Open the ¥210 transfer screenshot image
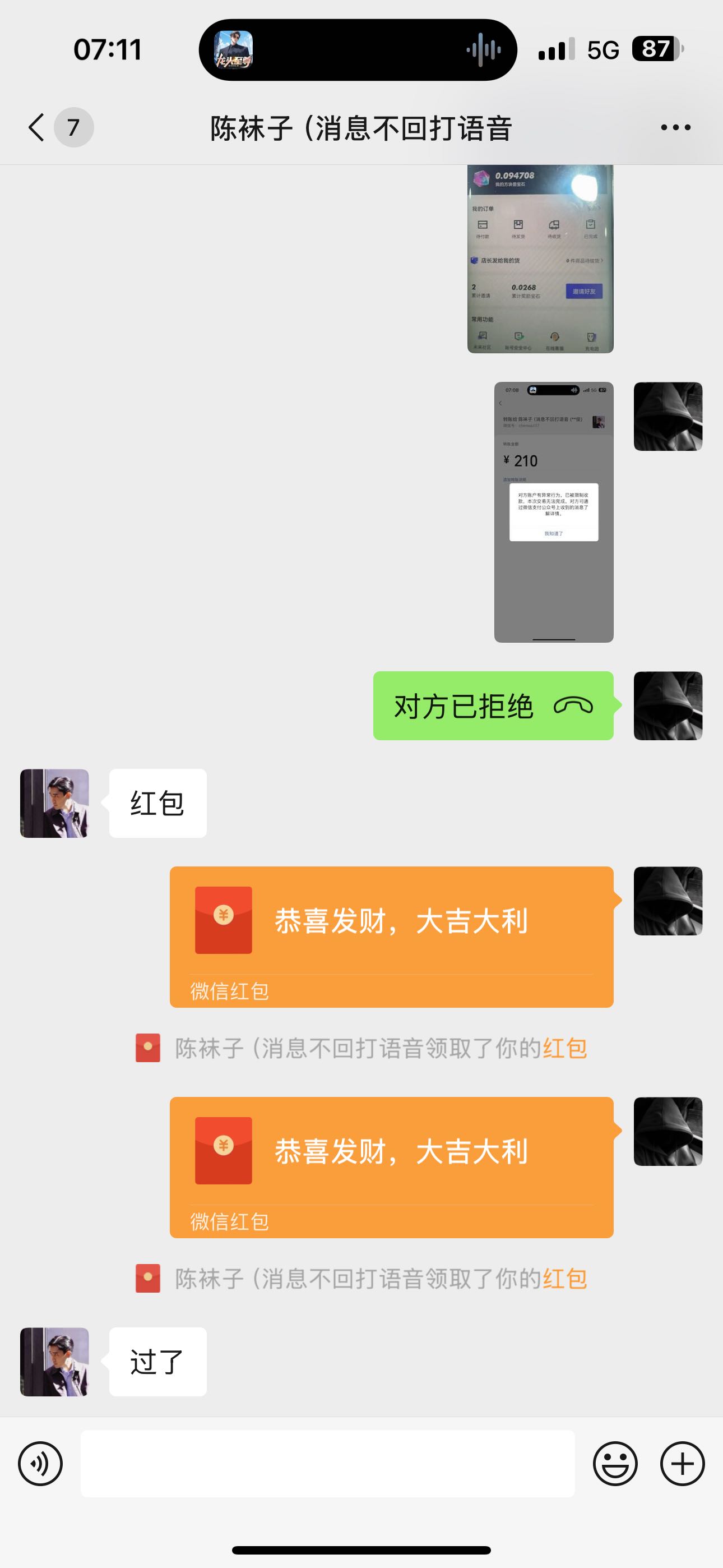The width and height of the screenshot is (723, 1568). pos(553,512)
